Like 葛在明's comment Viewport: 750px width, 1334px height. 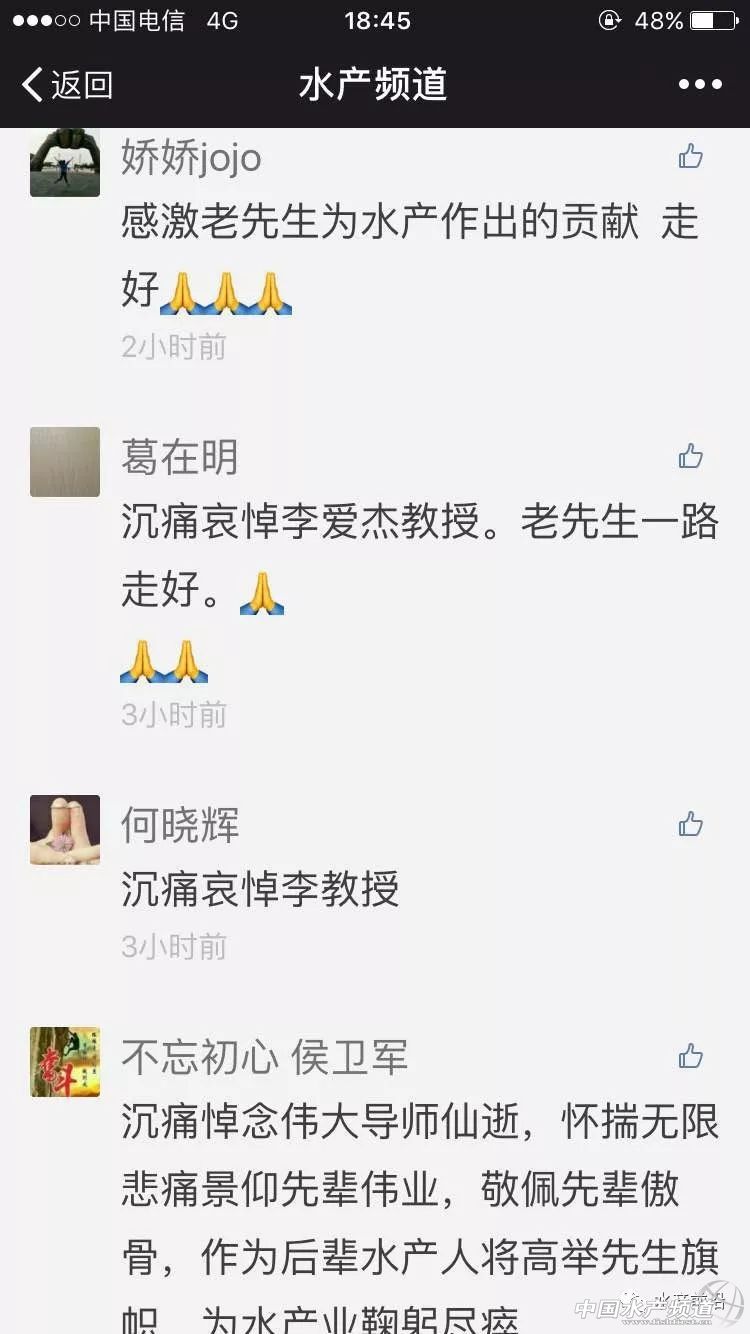690,457
